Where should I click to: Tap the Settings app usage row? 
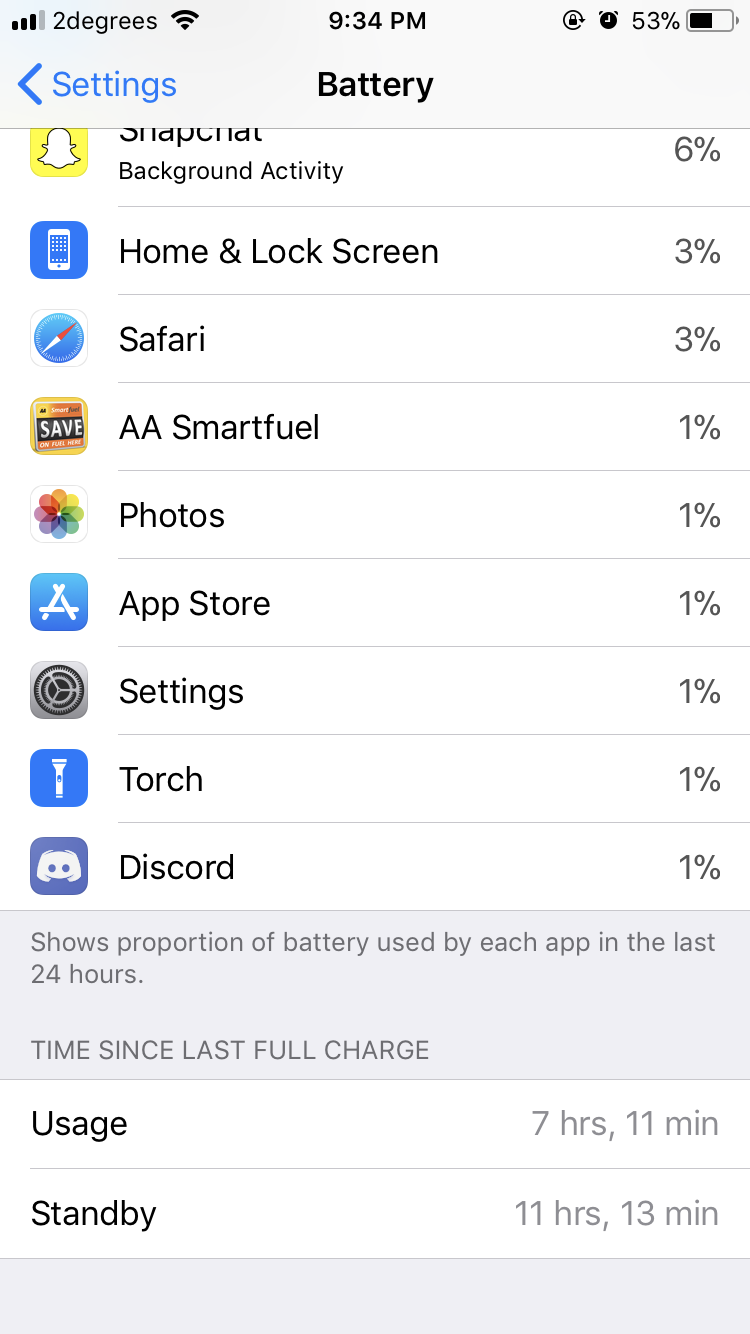click(x=375, y=691)
